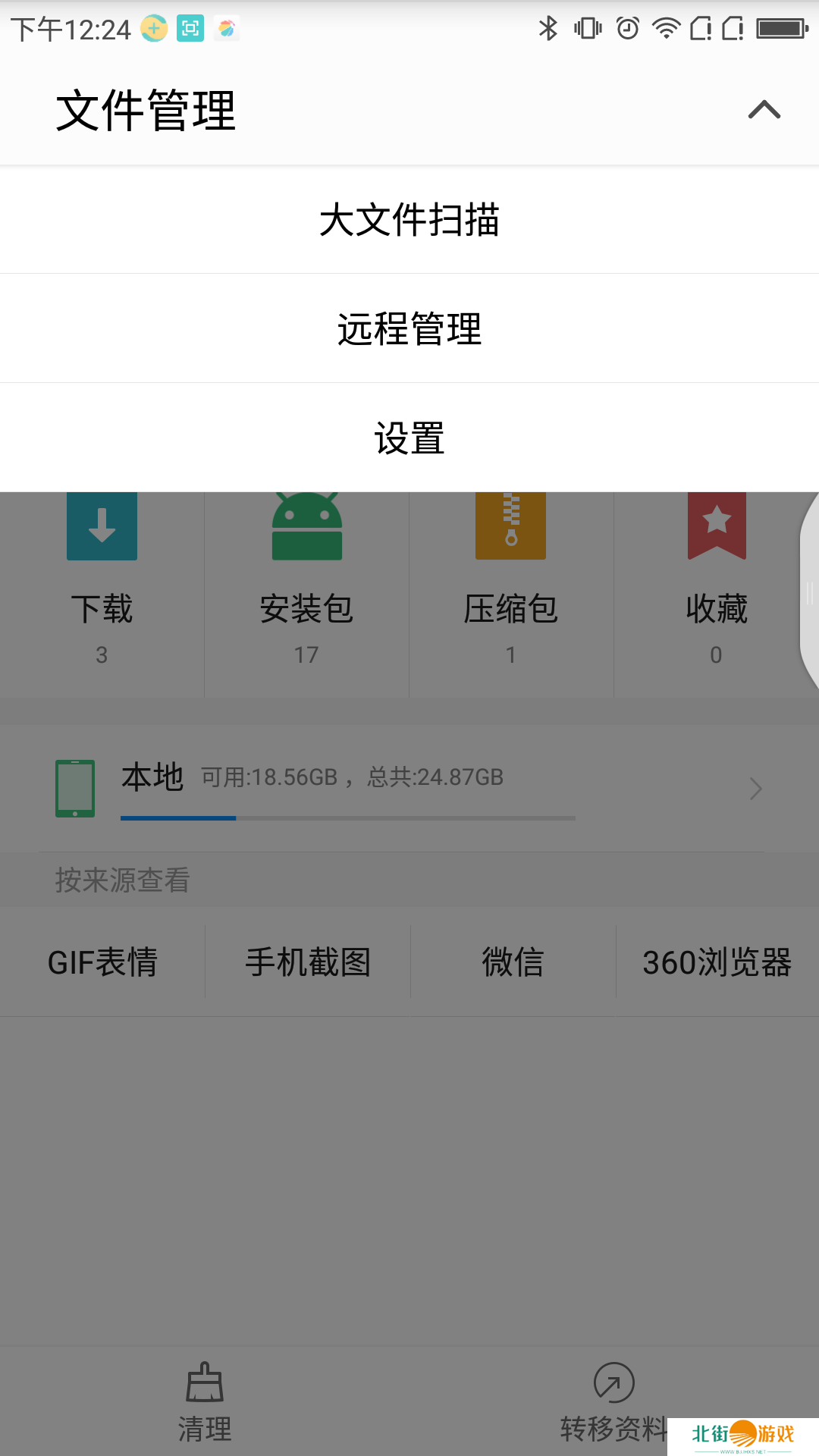The width and height of the screenshot is (819, 1456).
Task: Open 本地 storage row
Action: [x=409, y=789]
